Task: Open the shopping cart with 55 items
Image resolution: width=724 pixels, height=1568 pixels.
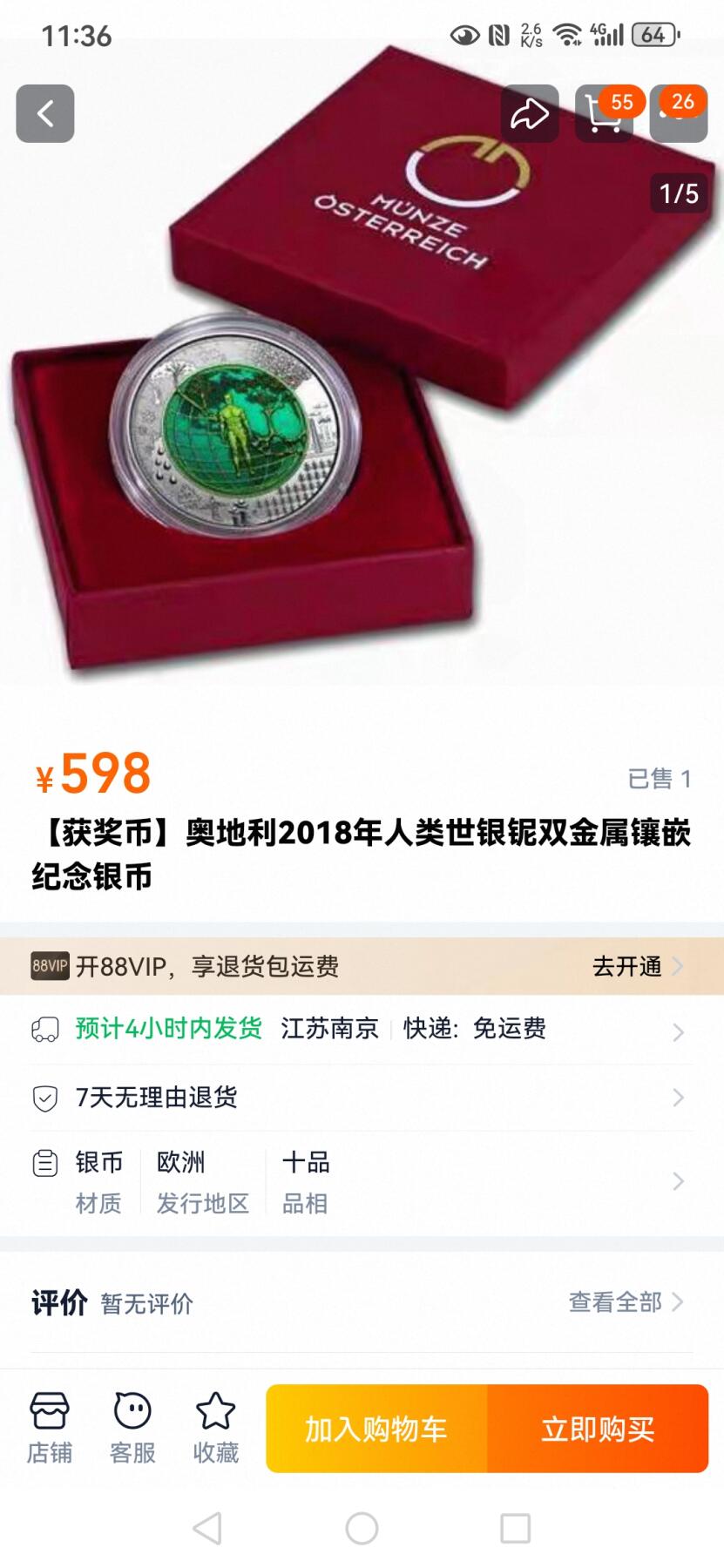Action: click(604, 114)
